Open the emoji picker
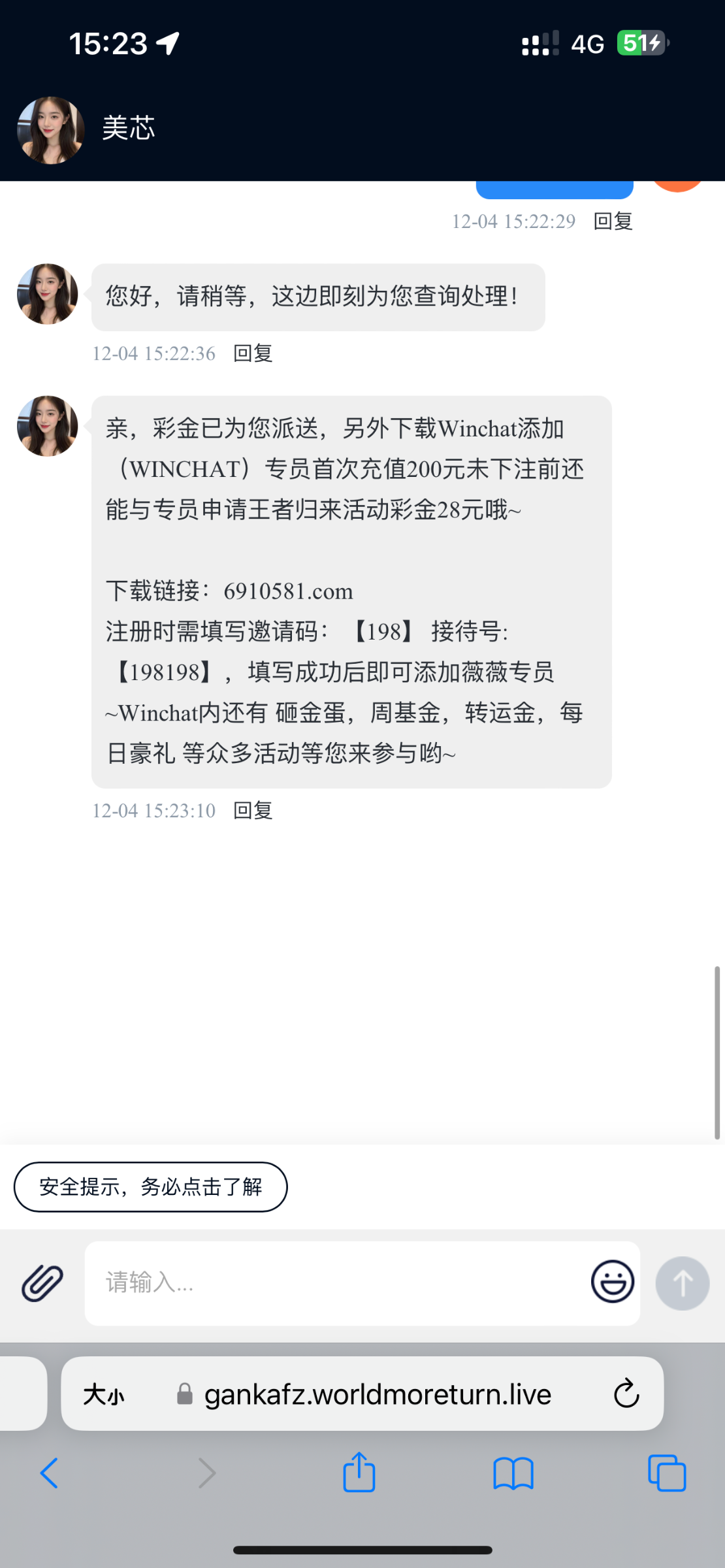This screenshot has height=1568, width=725. point(612,1282)
